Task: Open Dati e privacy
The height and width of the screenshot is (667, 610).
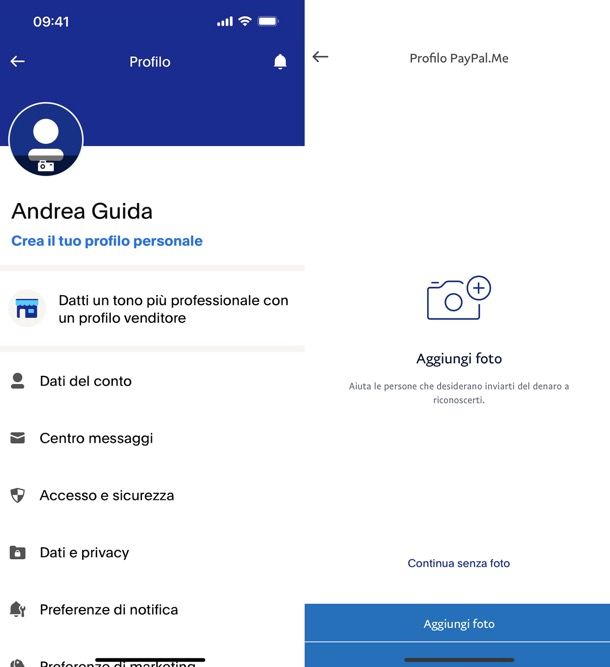Action: coord(84,552)
